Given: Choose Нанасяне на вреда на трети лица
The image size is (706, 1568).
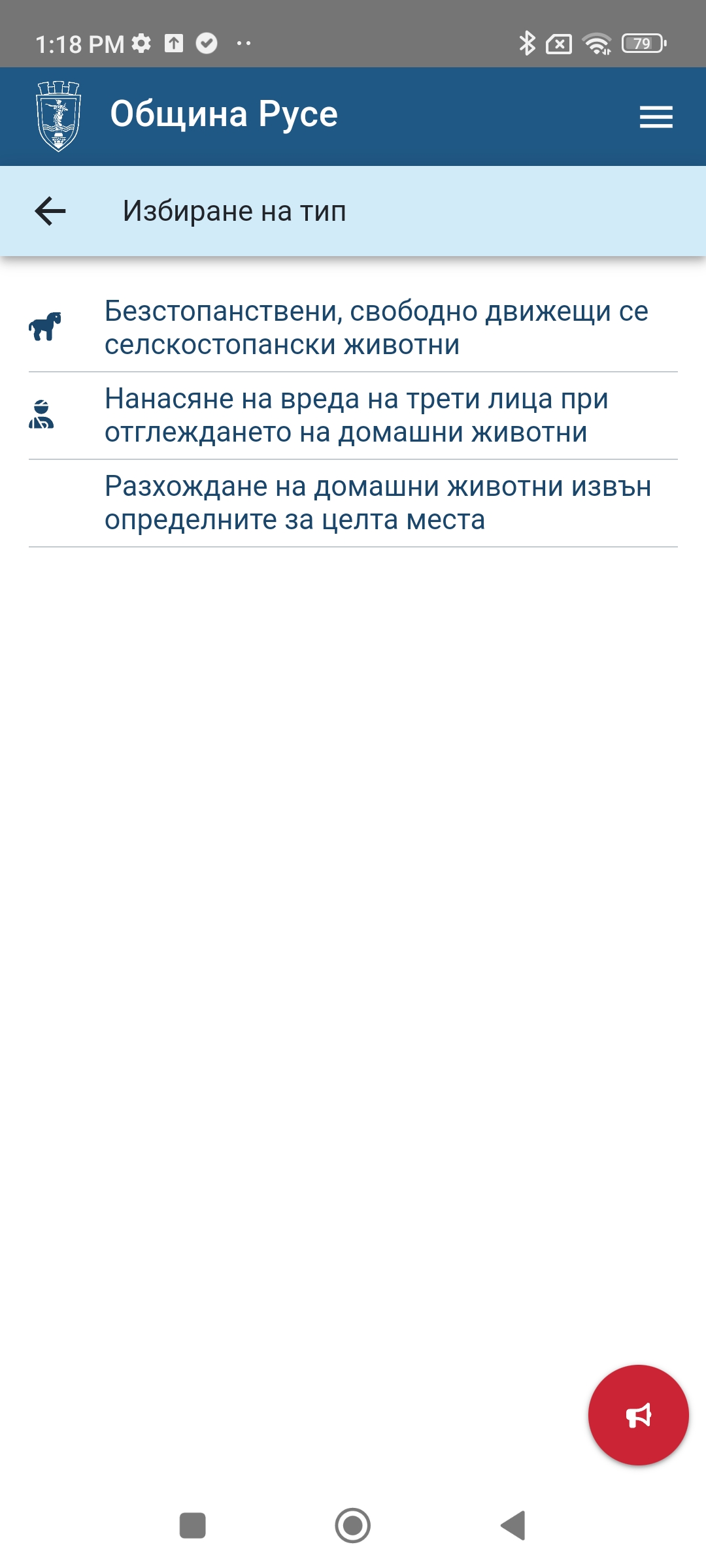Looking at the screenshot, I should pos(353,416).
